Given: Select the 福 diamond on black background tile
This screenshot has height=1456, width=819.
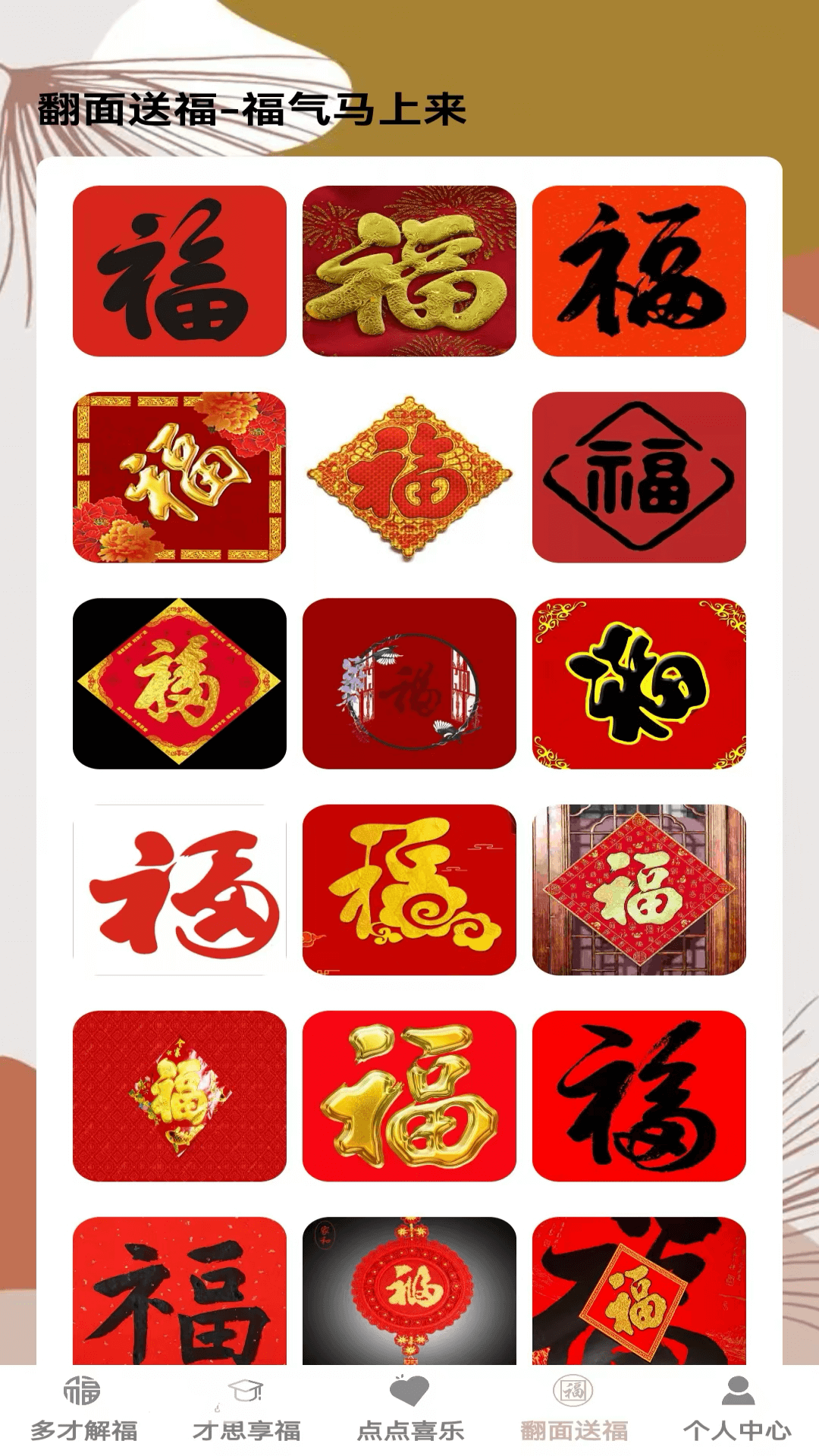Looking at the screenshot, I should coord(180,683).
